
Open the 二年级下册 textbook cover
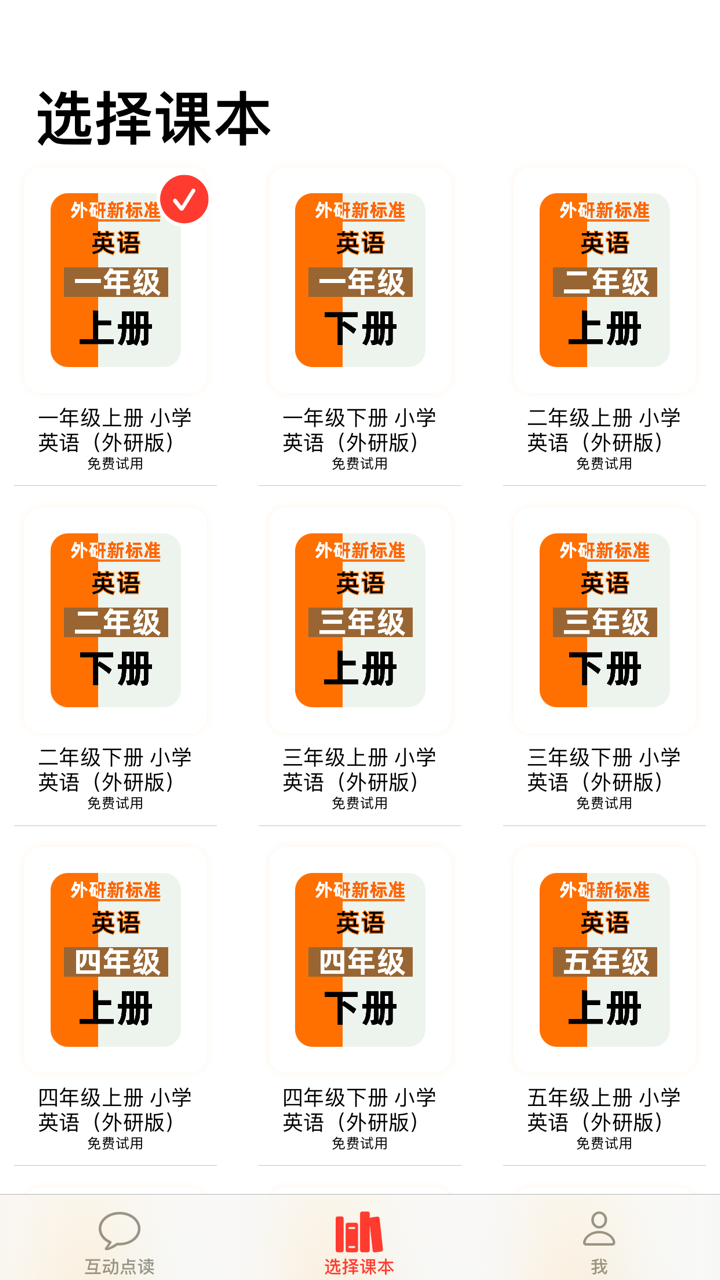coord(114,620)
